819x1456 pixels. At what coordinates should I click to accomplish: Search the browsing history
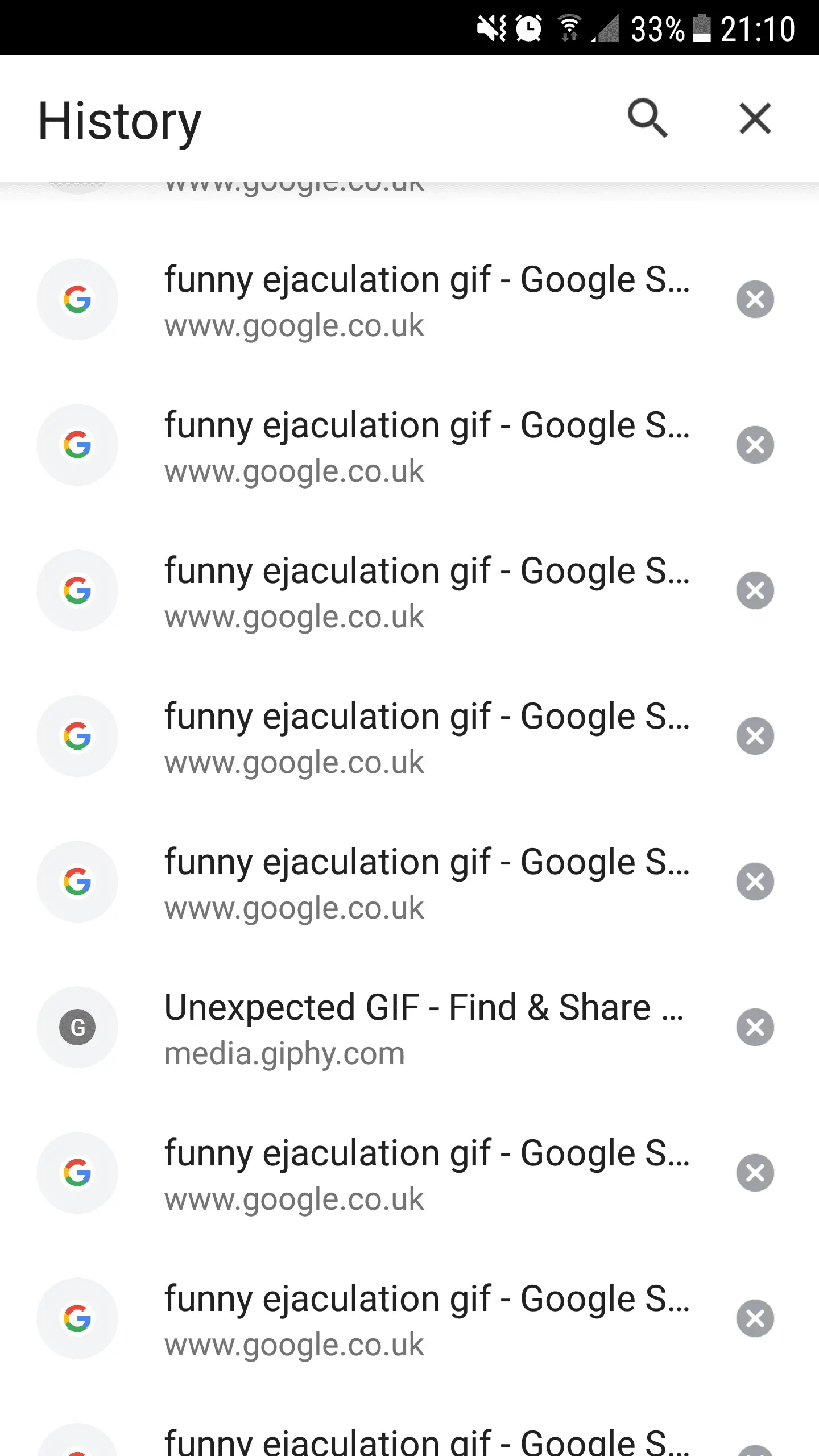click(x=647, y=118)
